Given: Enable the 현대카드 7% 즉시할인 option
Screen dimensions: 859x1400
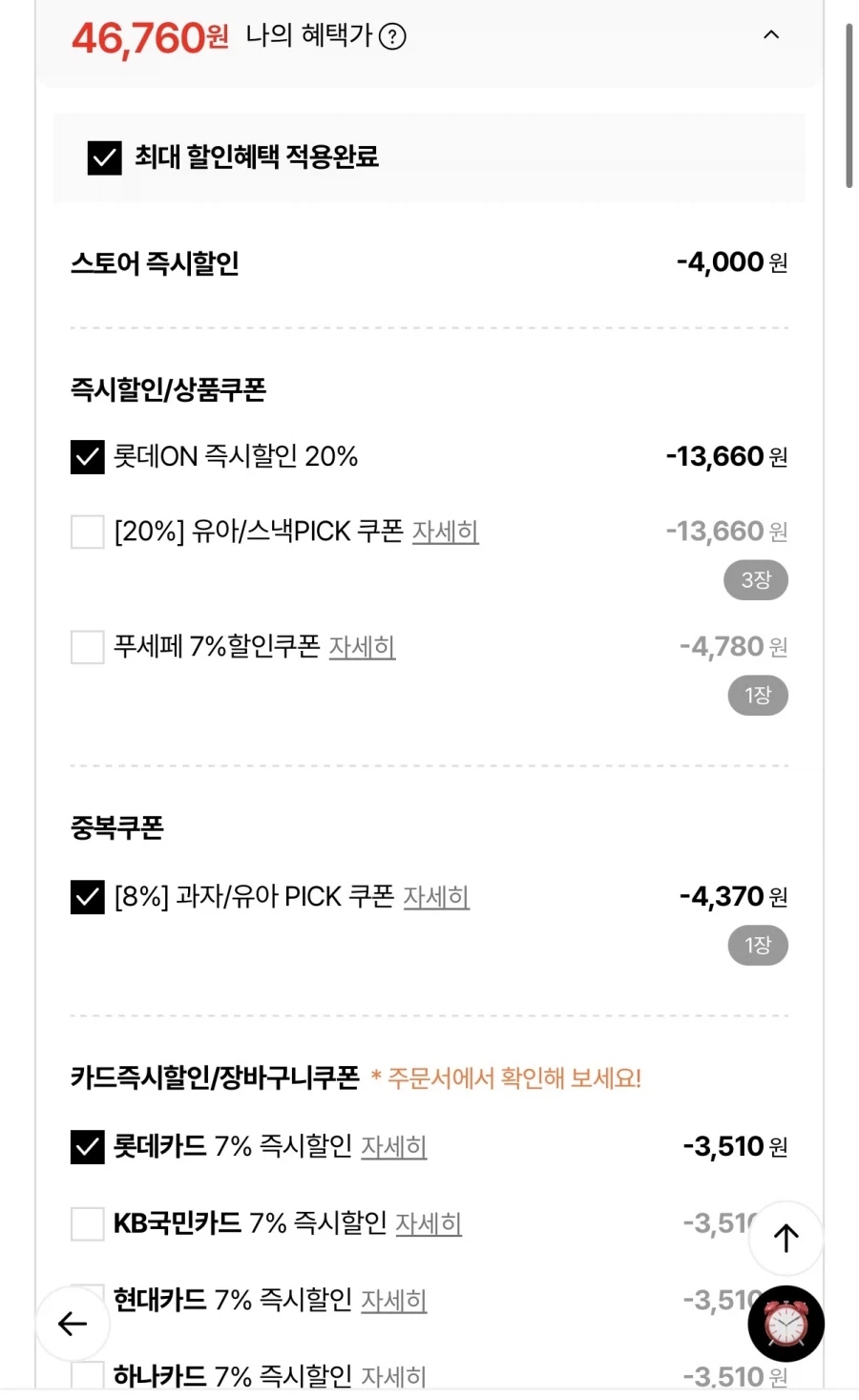Looking at the screenshot, I should coord(86,1300).
